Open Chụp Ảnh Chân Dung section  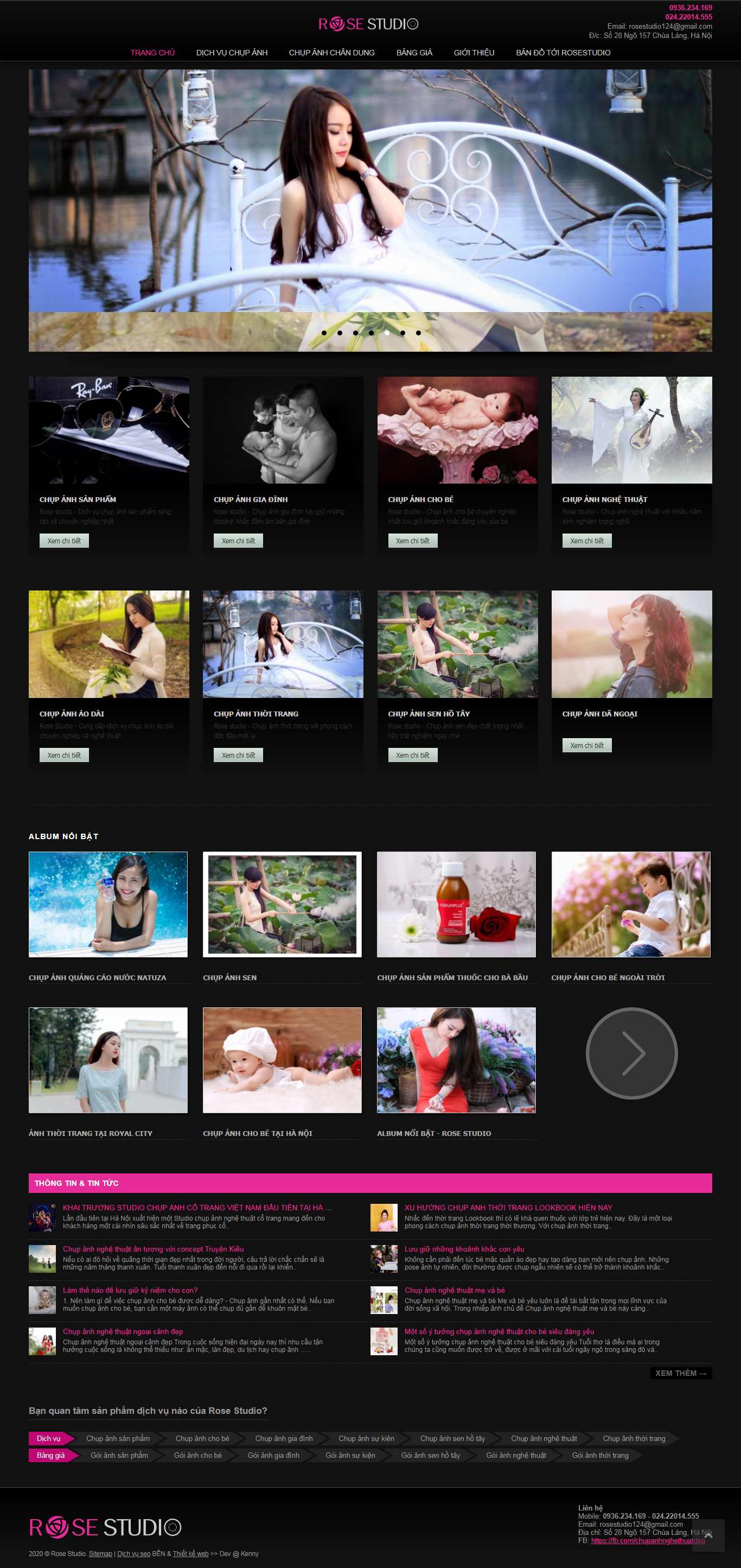click(x=331, y=52)
